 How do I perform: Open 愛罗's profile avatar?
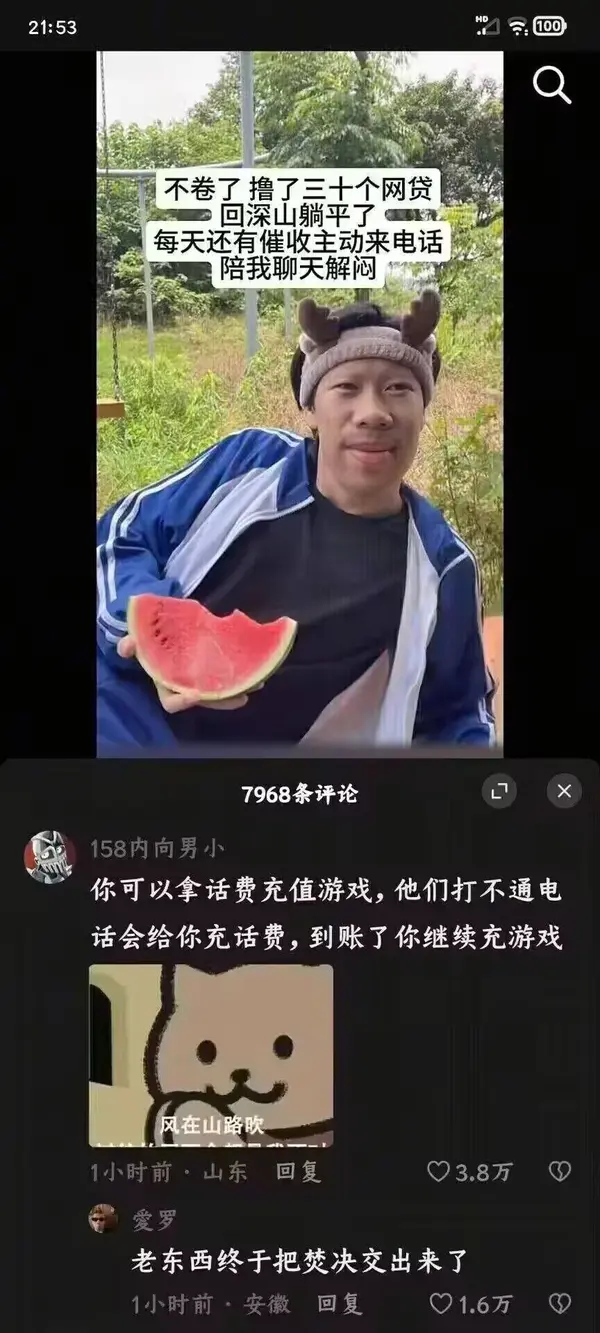tap(103, 1219)
